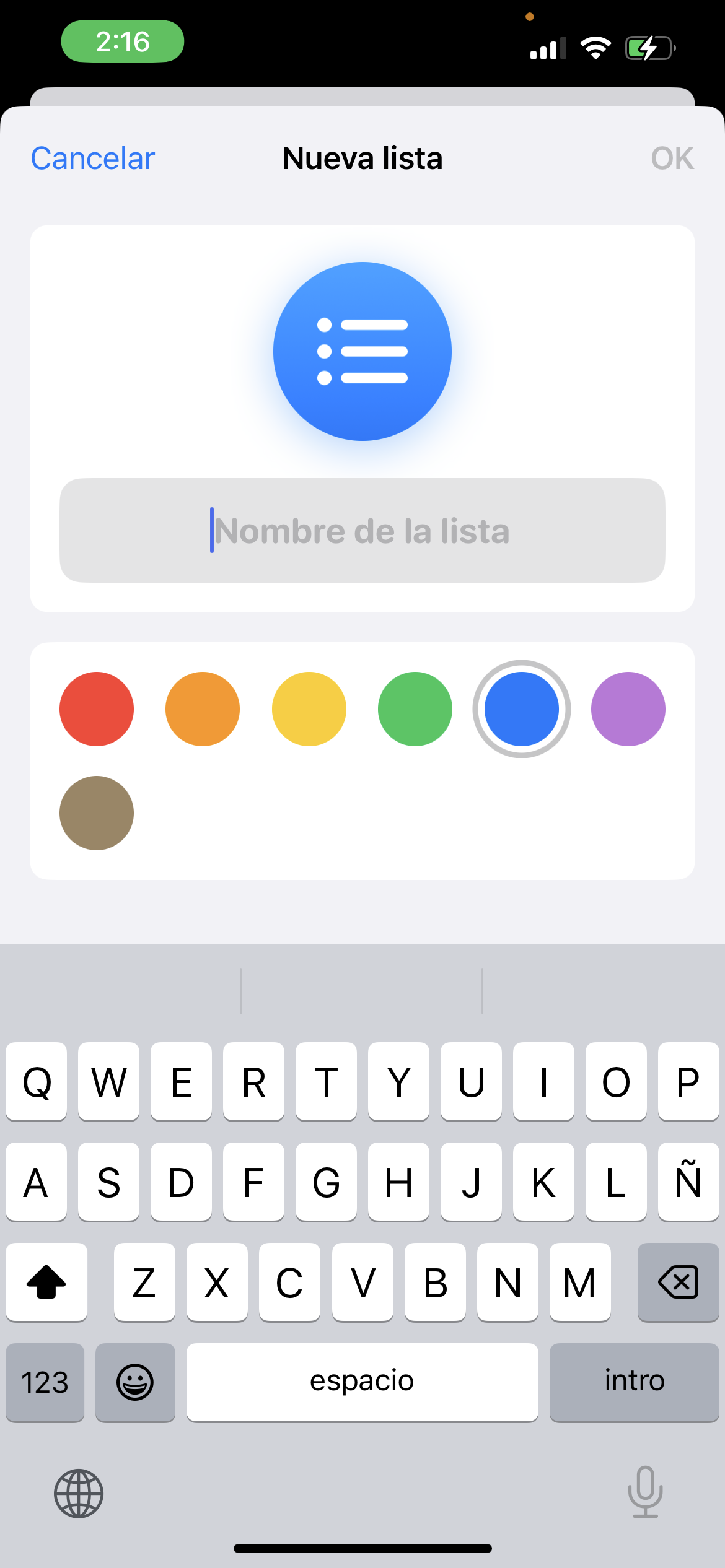Screen dimensions: 725x1568
Task: Toggle the shift key
Action: (x=46, y=1282)
